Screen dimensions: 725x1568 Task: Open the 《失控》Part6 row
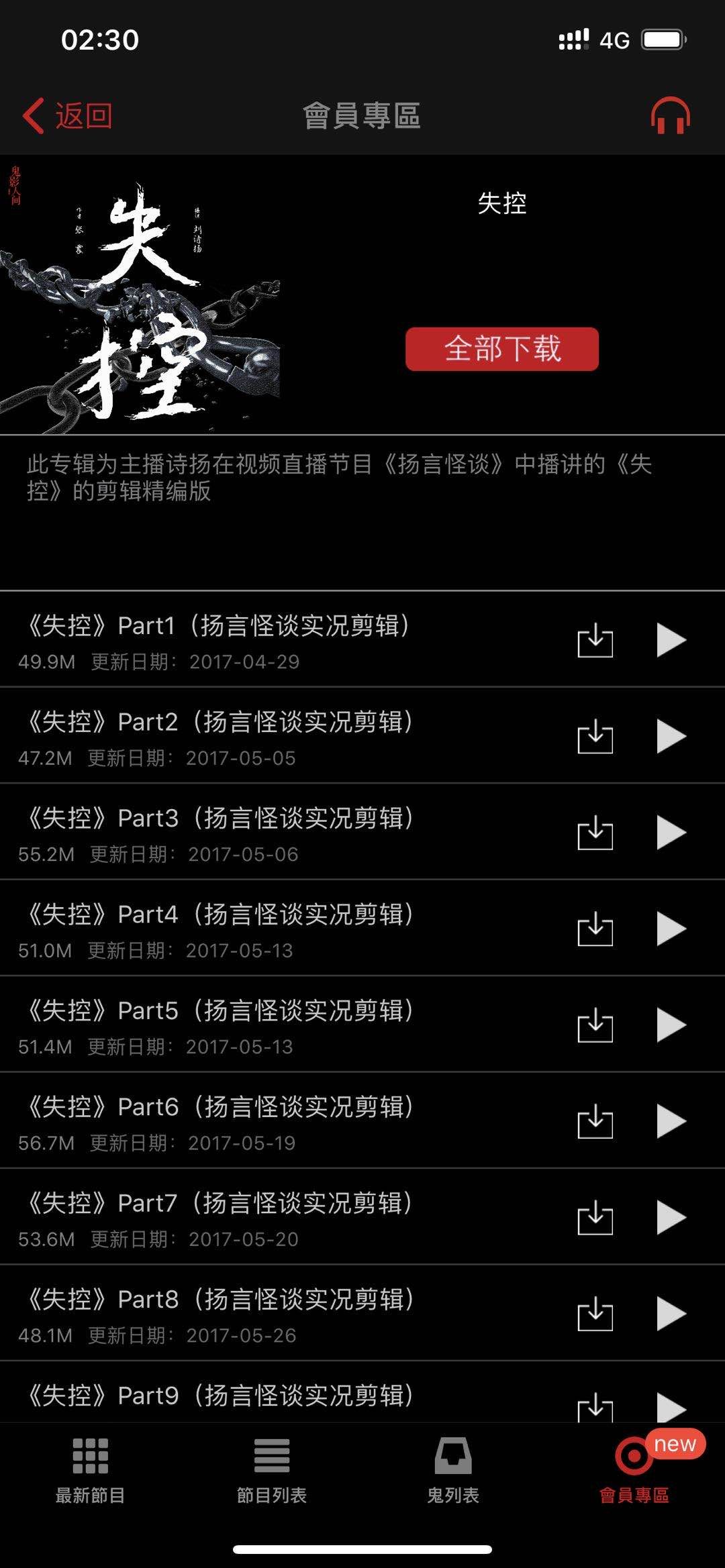tap(269, 1122)
